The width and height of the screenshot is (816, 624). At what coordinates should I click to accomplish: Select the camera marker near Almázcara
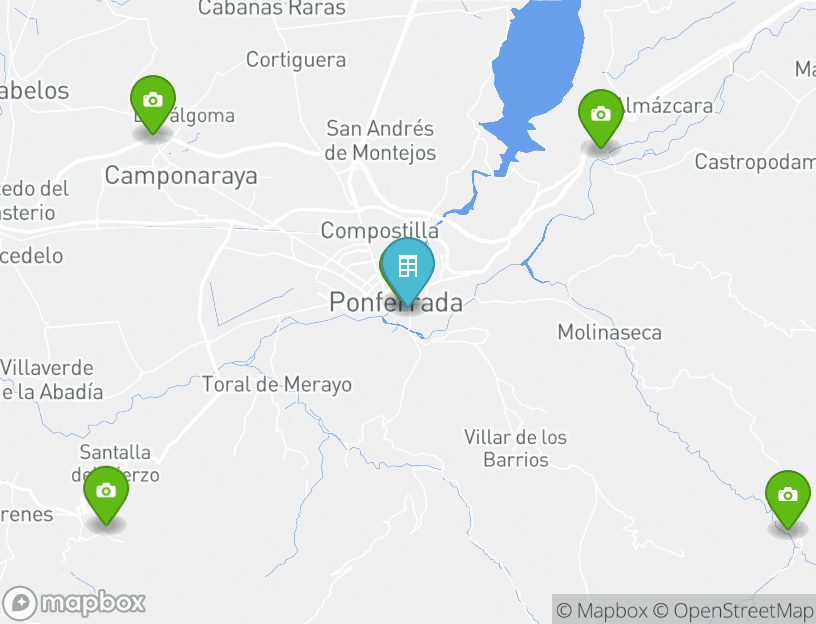[x=600, y=115]
